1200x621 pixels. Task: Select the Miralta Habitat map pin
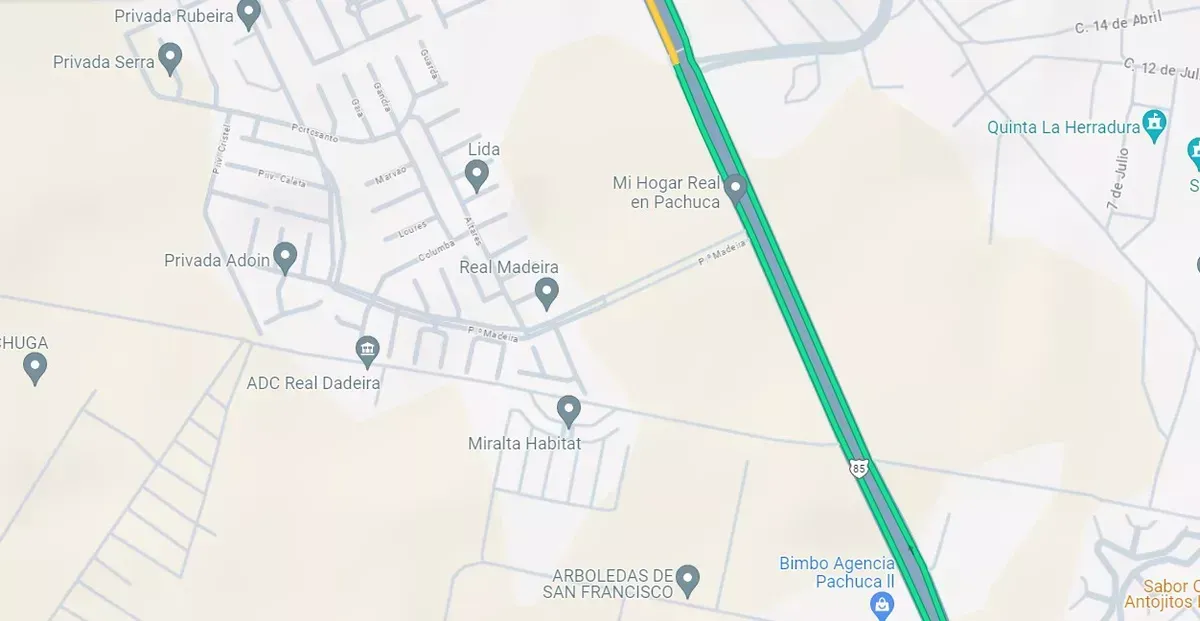click(x=568, y=409)
